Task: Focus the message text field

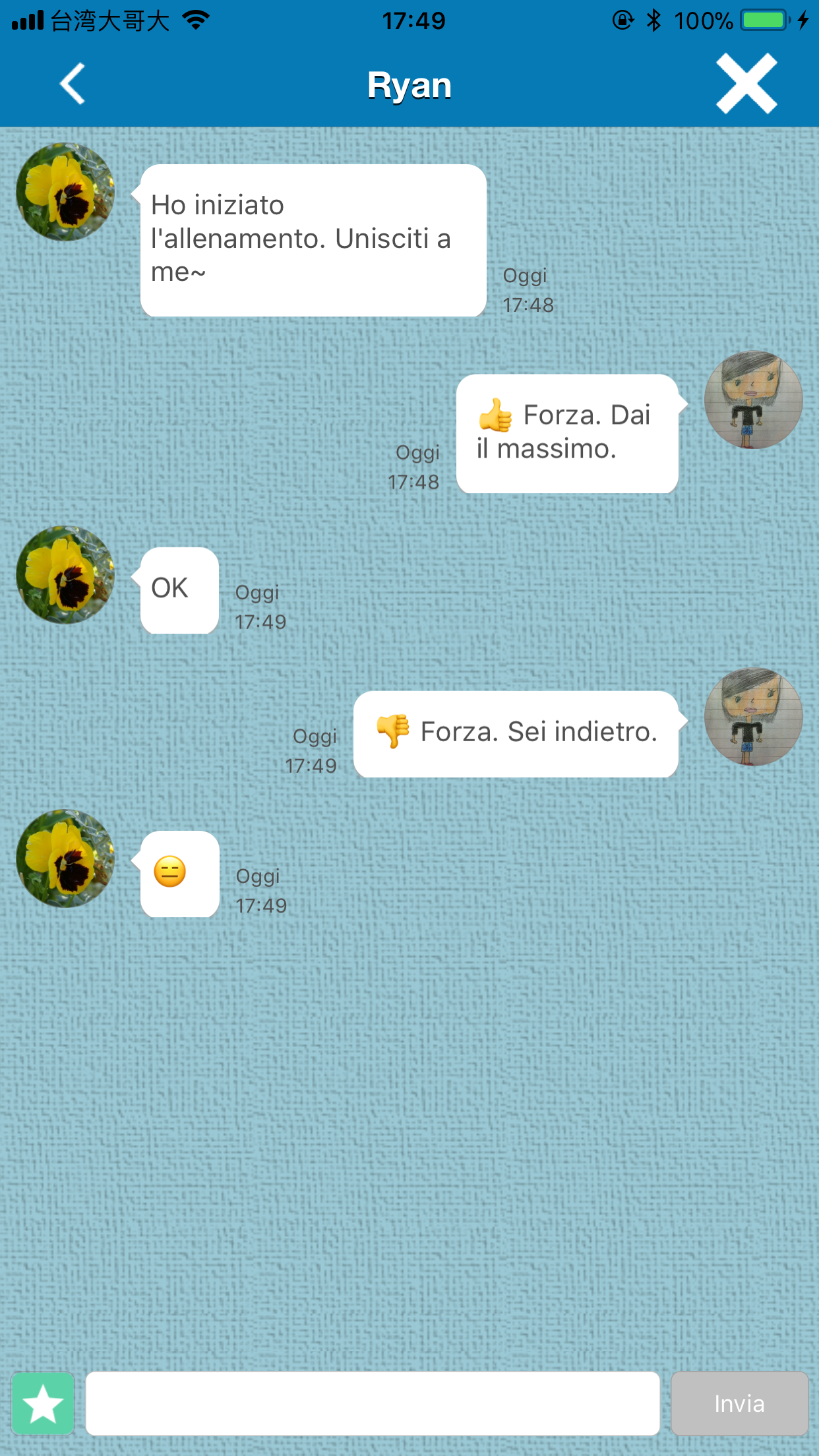Action: [373, 1403]
